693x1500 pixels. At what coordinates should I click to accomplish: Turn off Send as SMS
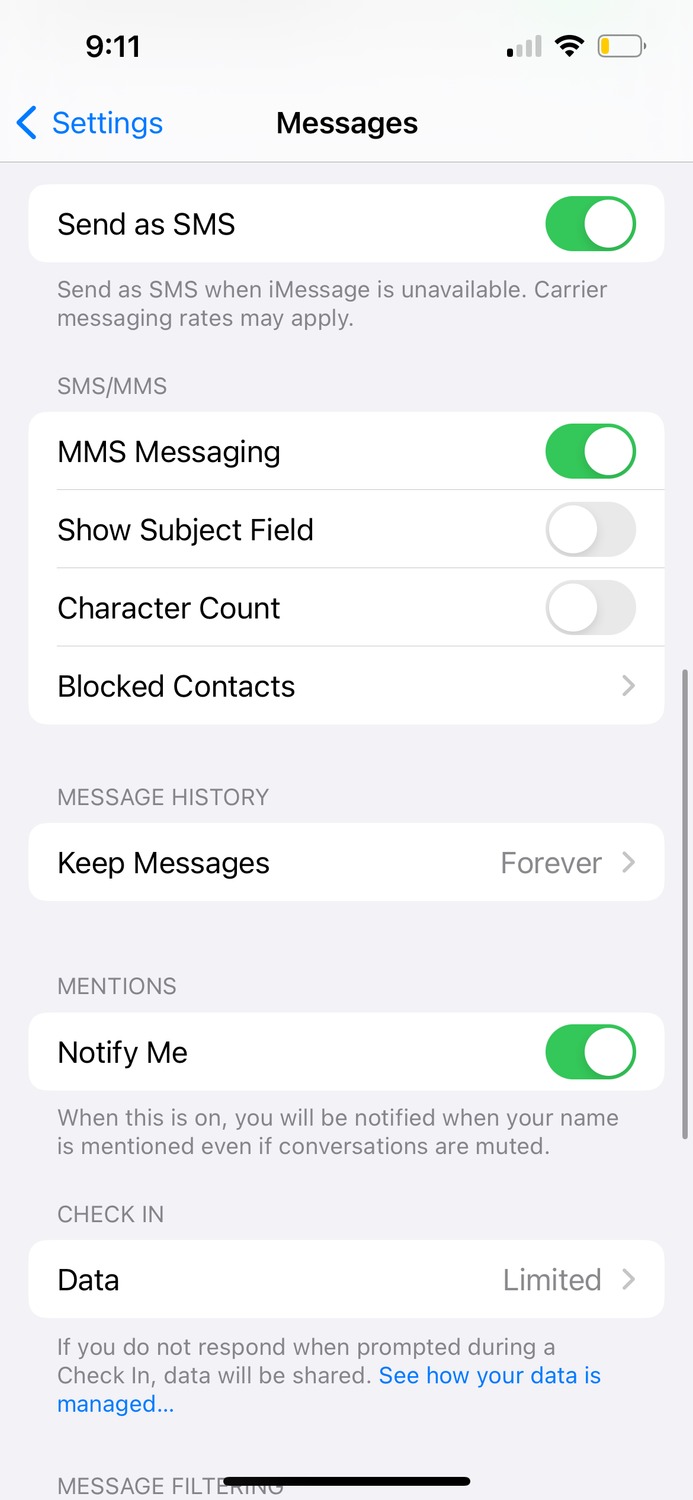tap(590, 224)
